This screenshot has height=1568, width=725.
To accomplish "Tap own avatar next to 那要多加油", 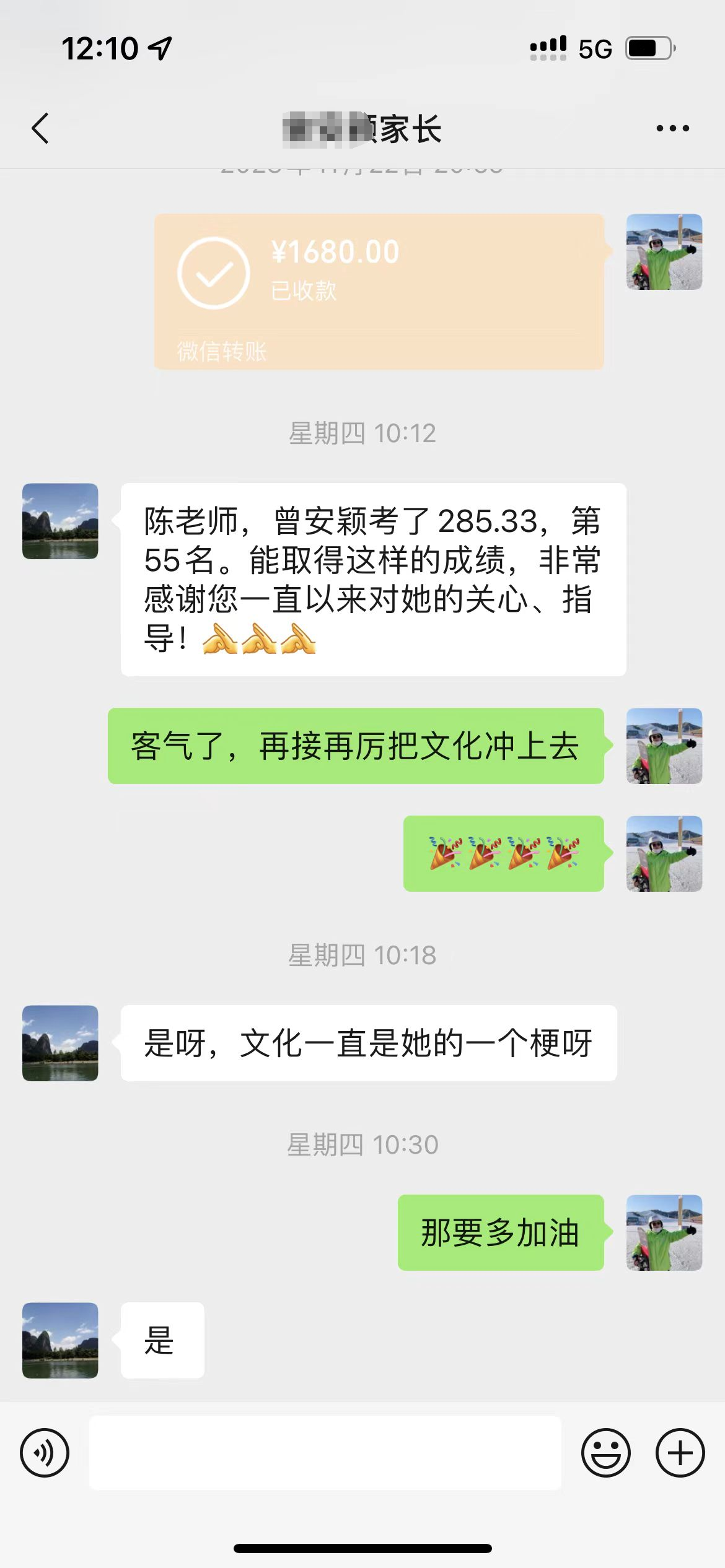I will [x=664, y=1232].
